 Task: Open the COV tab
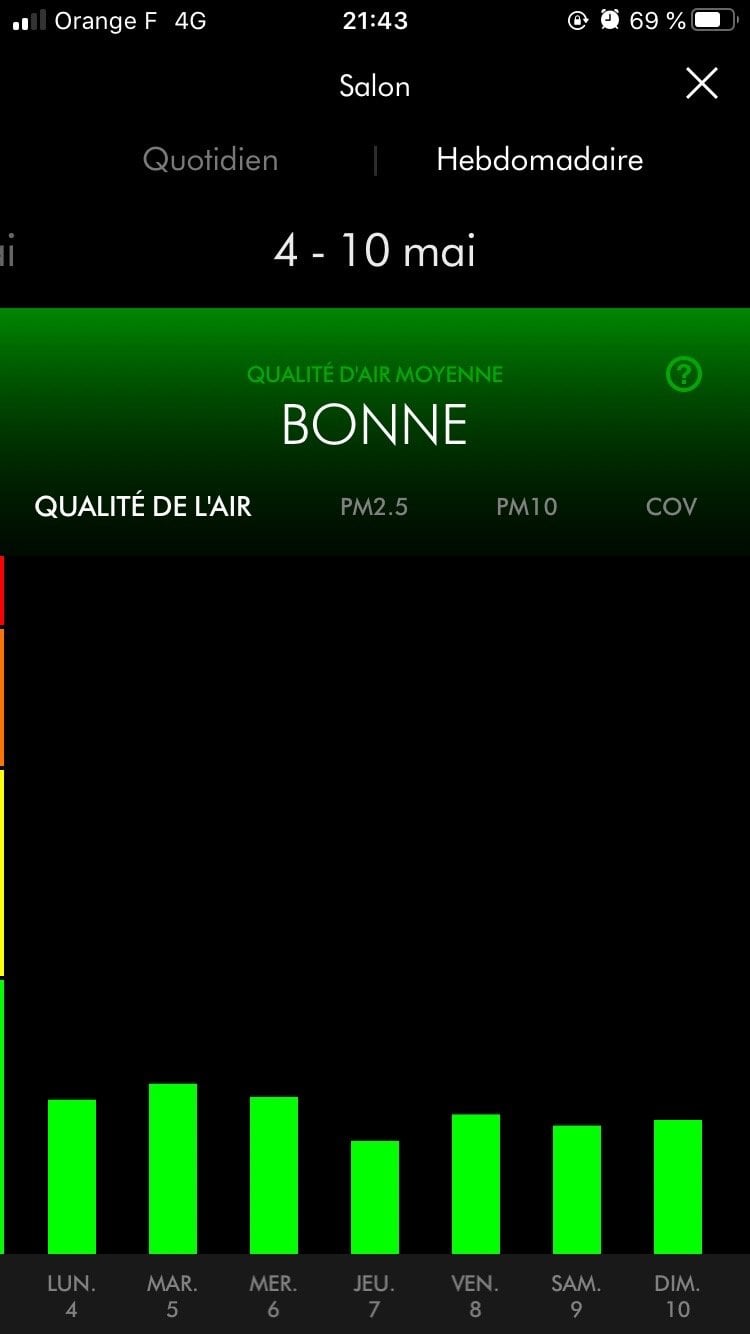pyautogui.click(x=671, y=507)
